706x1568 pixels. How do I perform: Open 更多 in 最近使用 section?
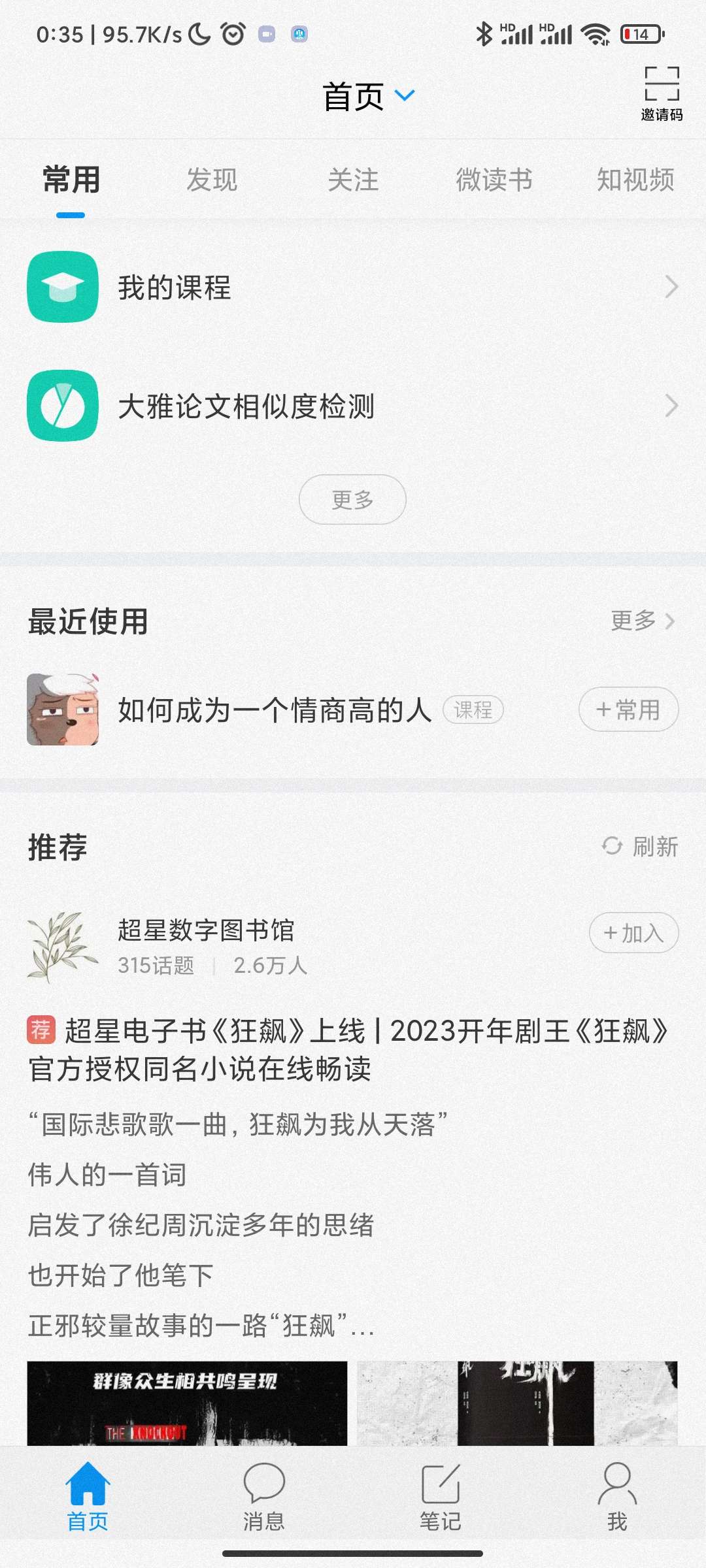click(642, 621)
